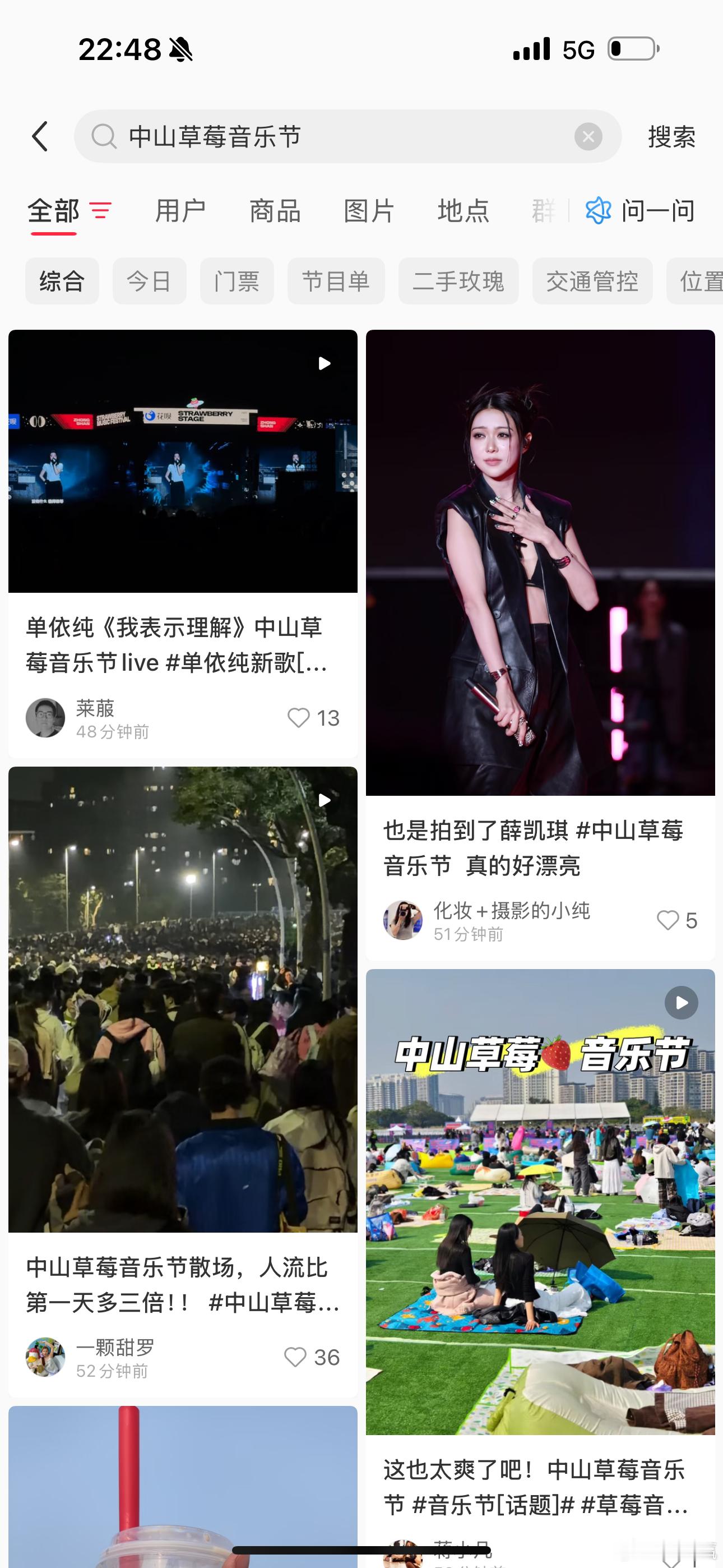Check the battery indicator in status bar
This screenshot has width=723, height=1568.
(631, 50)
